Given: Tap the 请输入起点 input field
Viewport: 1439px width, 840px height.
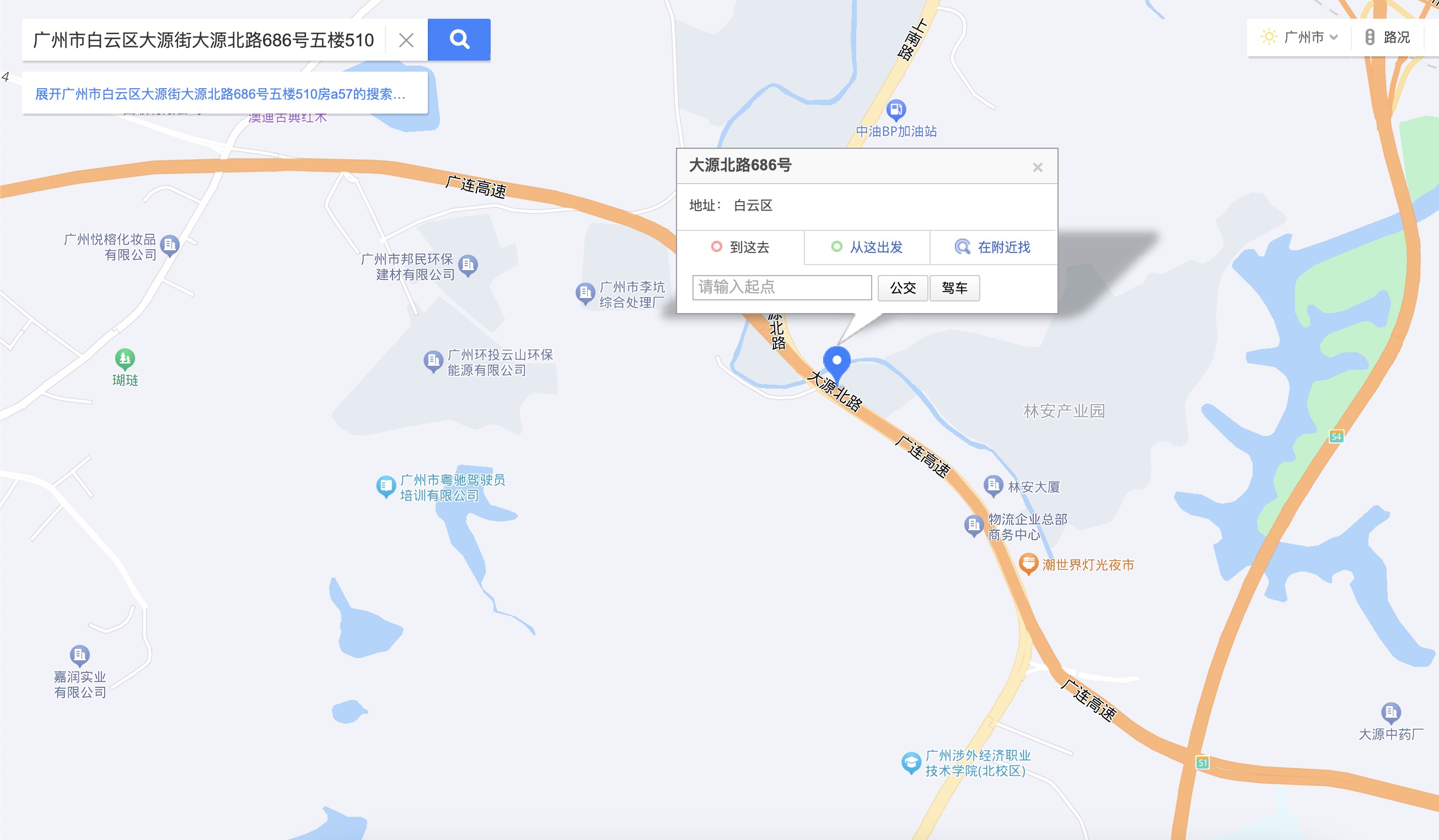Looking at the screenshot, I should tap(781, 287).
